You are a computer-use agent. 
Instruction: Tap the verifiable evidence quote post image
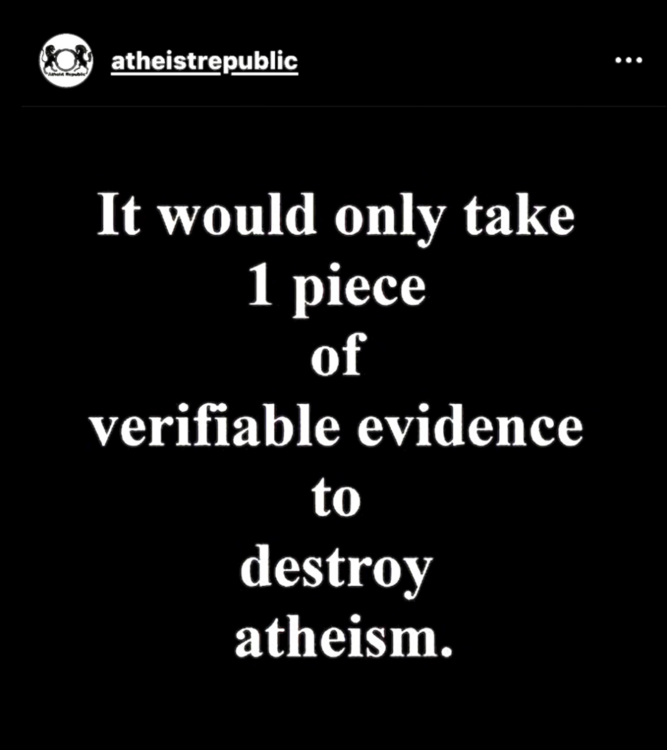click(334, 425)
